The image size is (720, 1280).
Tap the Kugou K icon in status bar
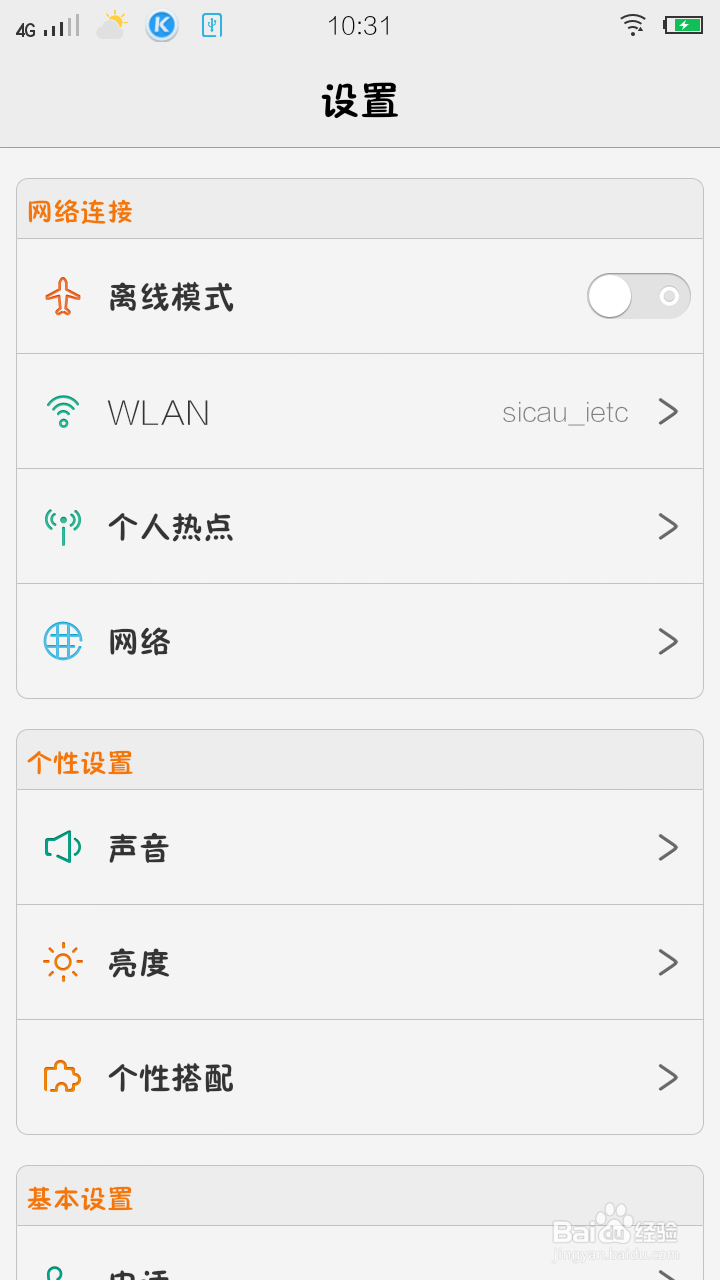pos(161,25)
